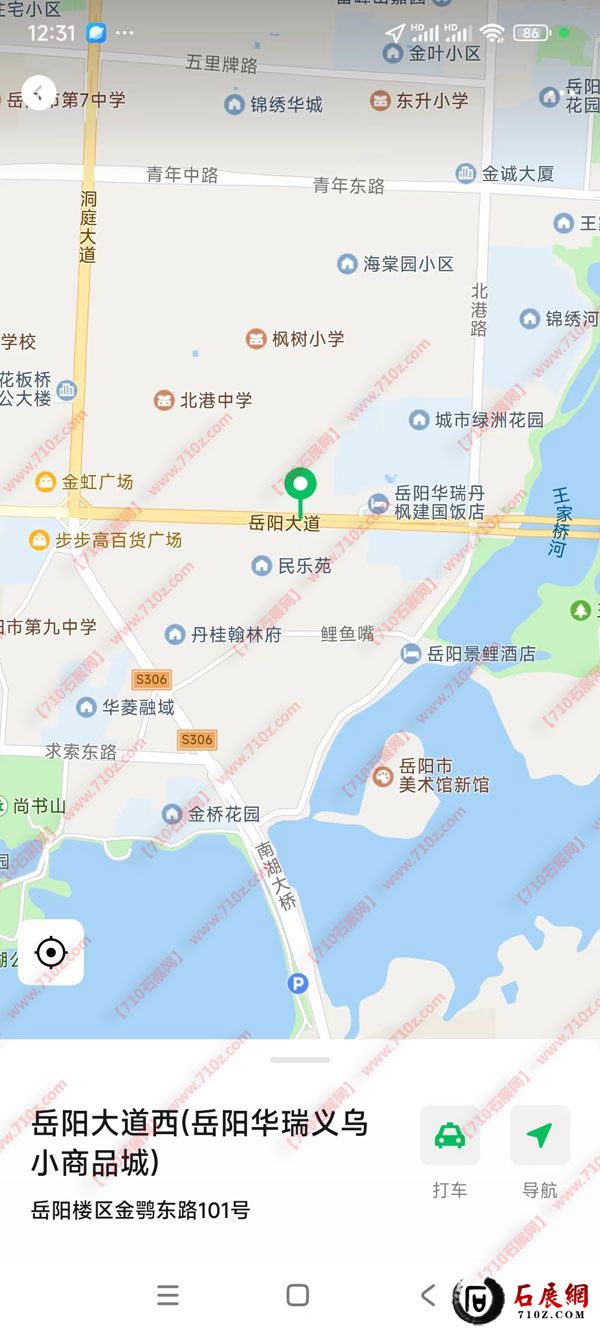Select 岳阳景鲤酒店 hotel marker
This screenshot has width=600, height=1333.
411,654
